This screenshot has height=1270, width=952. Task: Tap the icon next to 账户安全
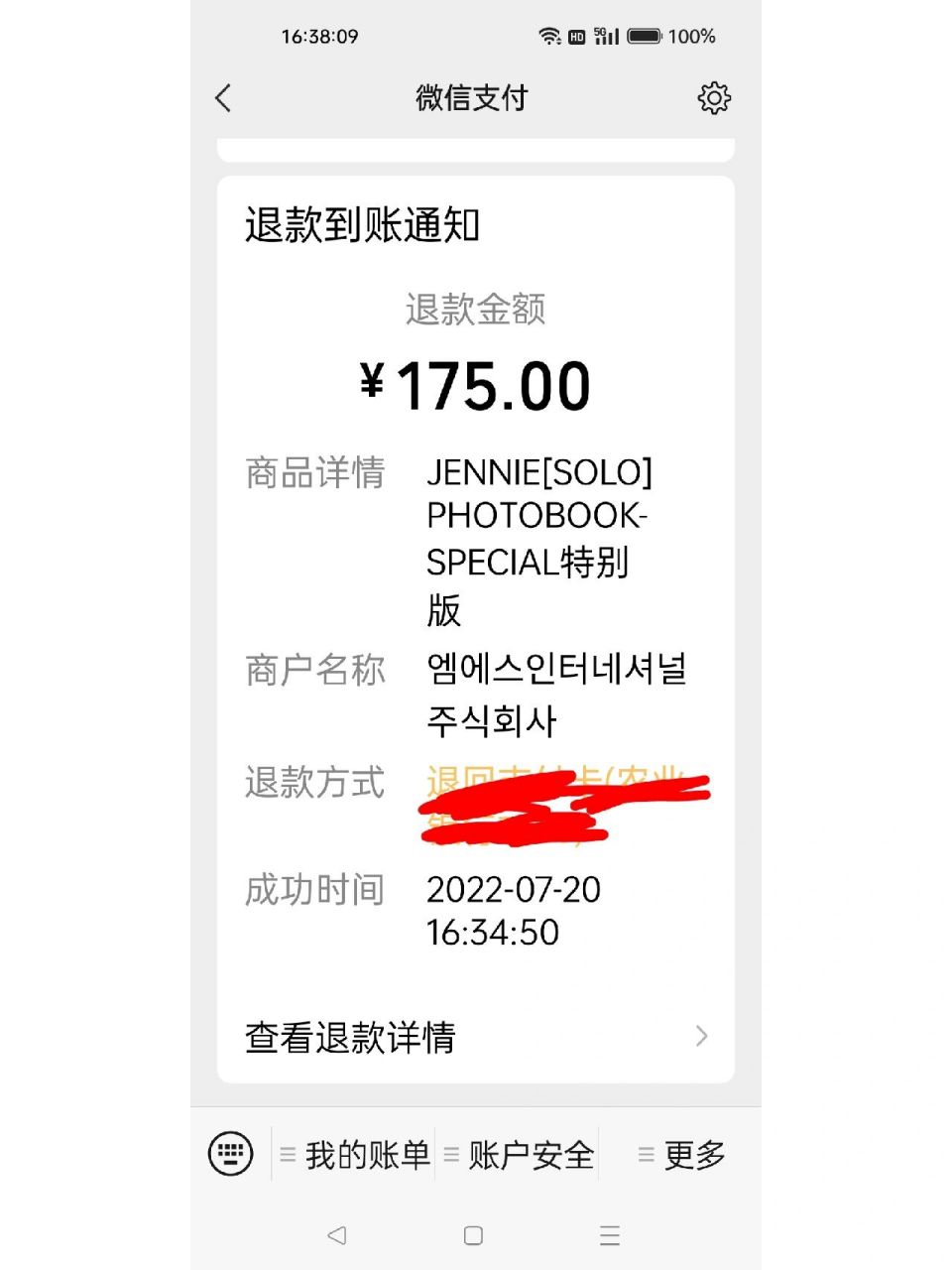point(451,1154)
